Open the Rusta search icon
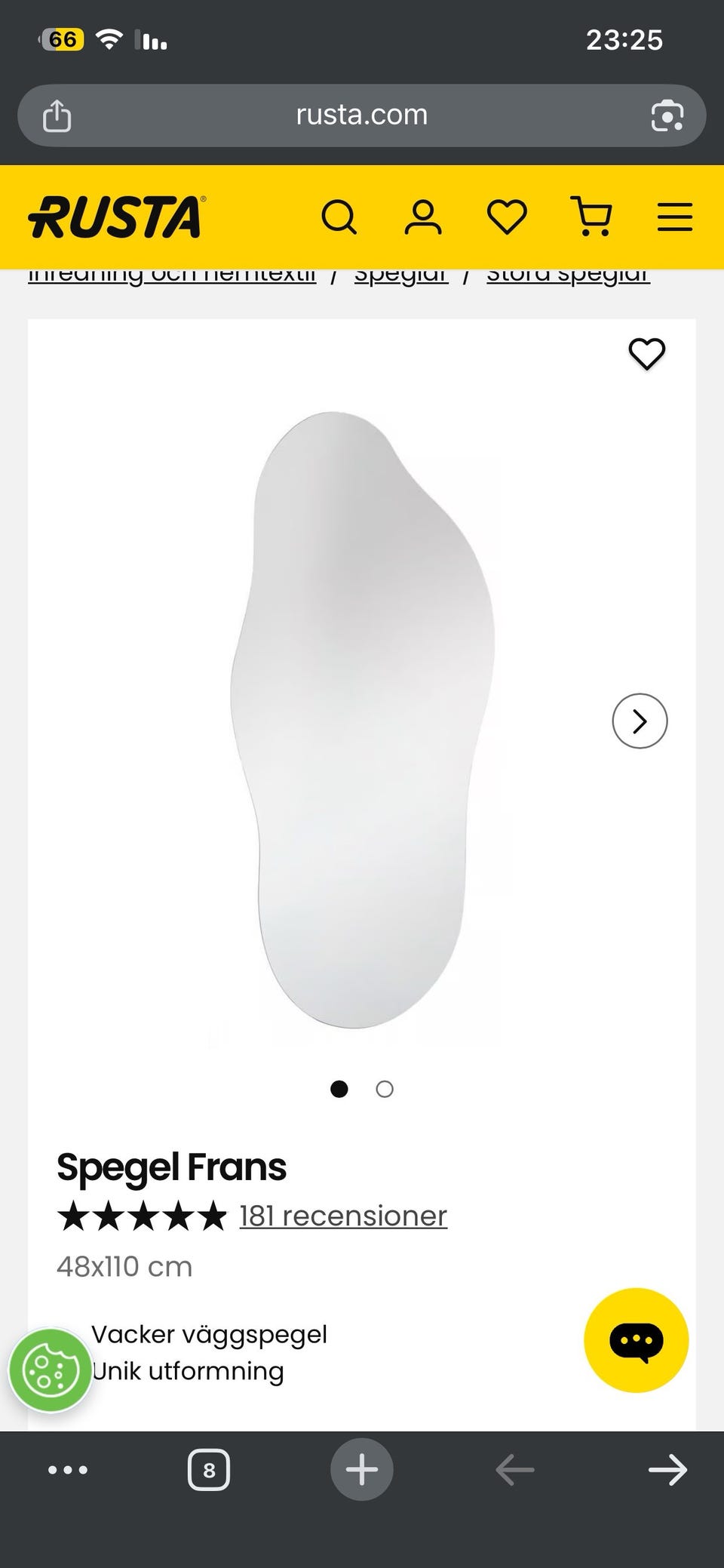Image resolution: width=724 pixels, height=1568 pixels. coord(339,218)
